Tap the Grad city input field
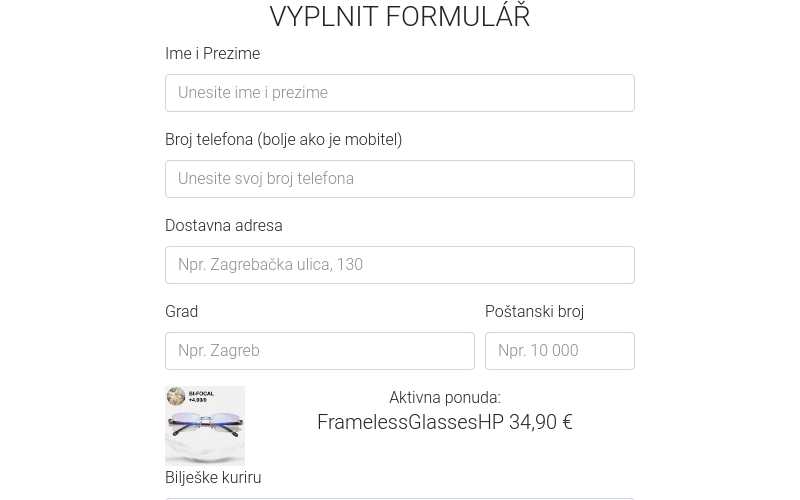 point(319,351)
